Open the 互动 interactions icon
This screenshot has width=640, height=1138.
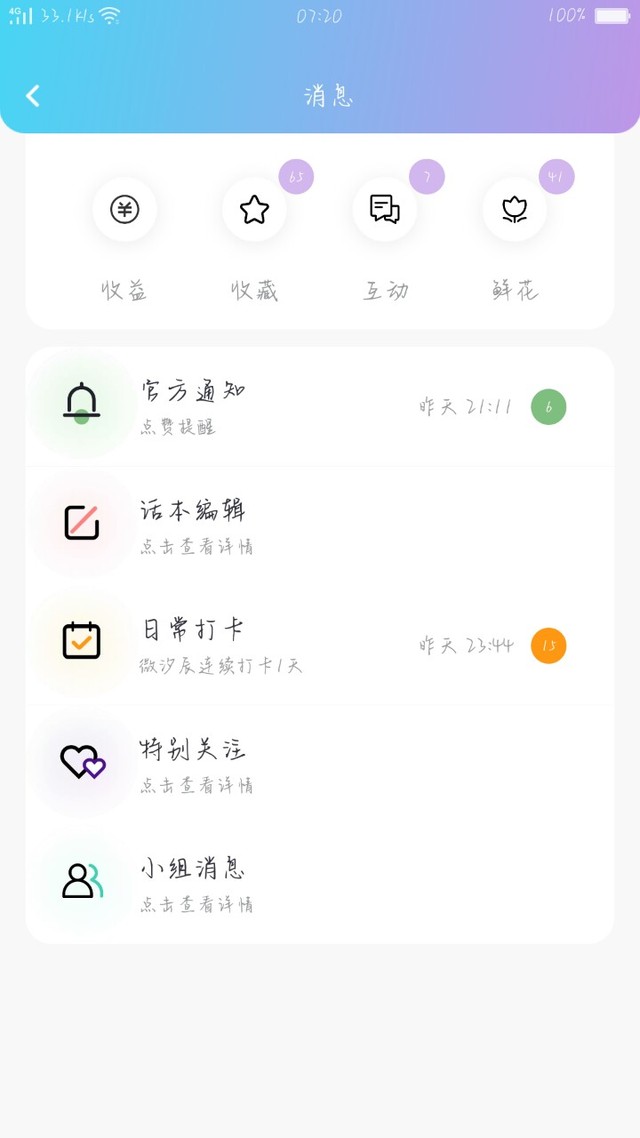pos(385,210)
